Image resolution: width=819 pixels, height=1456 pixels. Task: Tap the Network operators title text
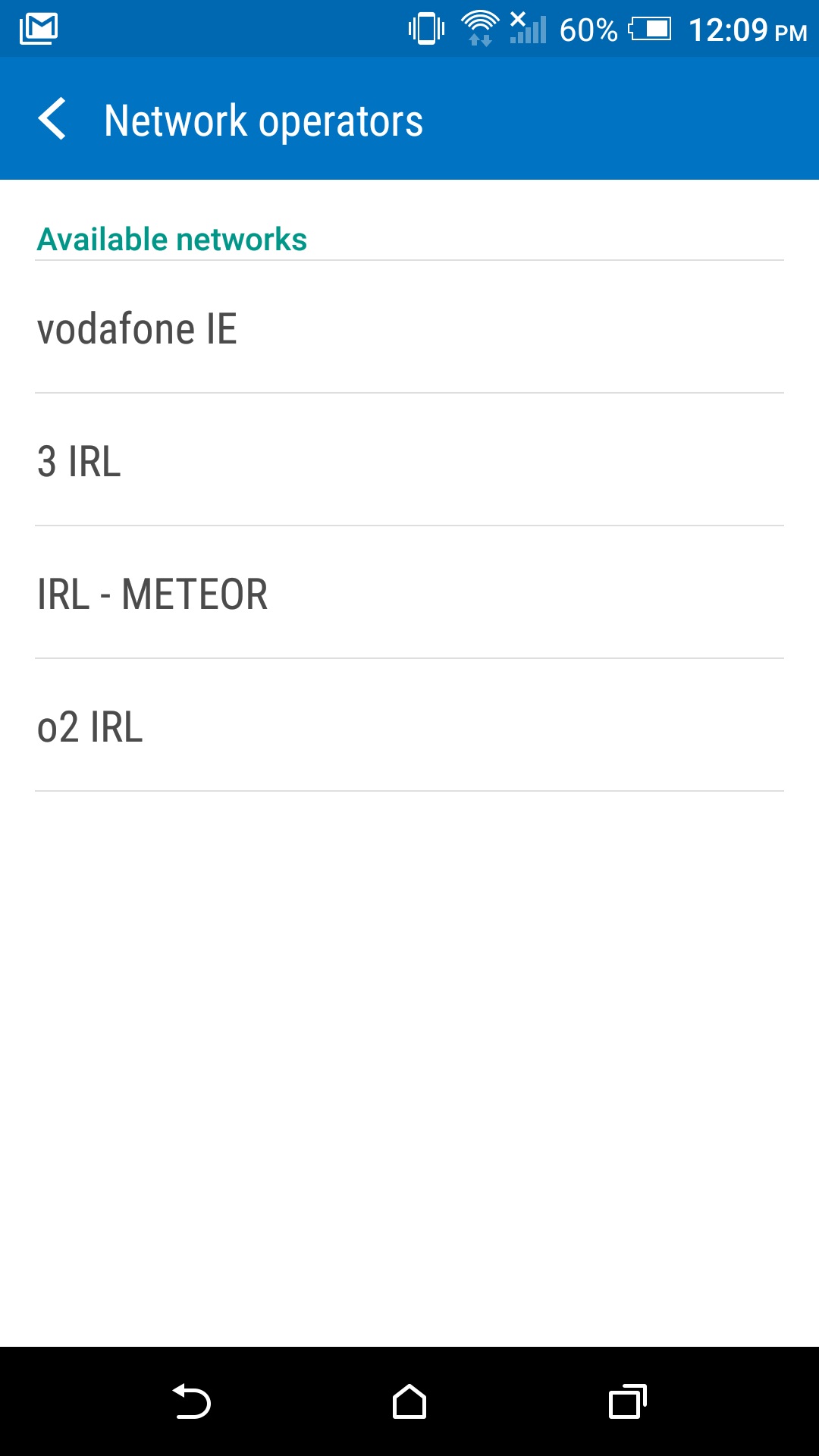pos(263,119)
